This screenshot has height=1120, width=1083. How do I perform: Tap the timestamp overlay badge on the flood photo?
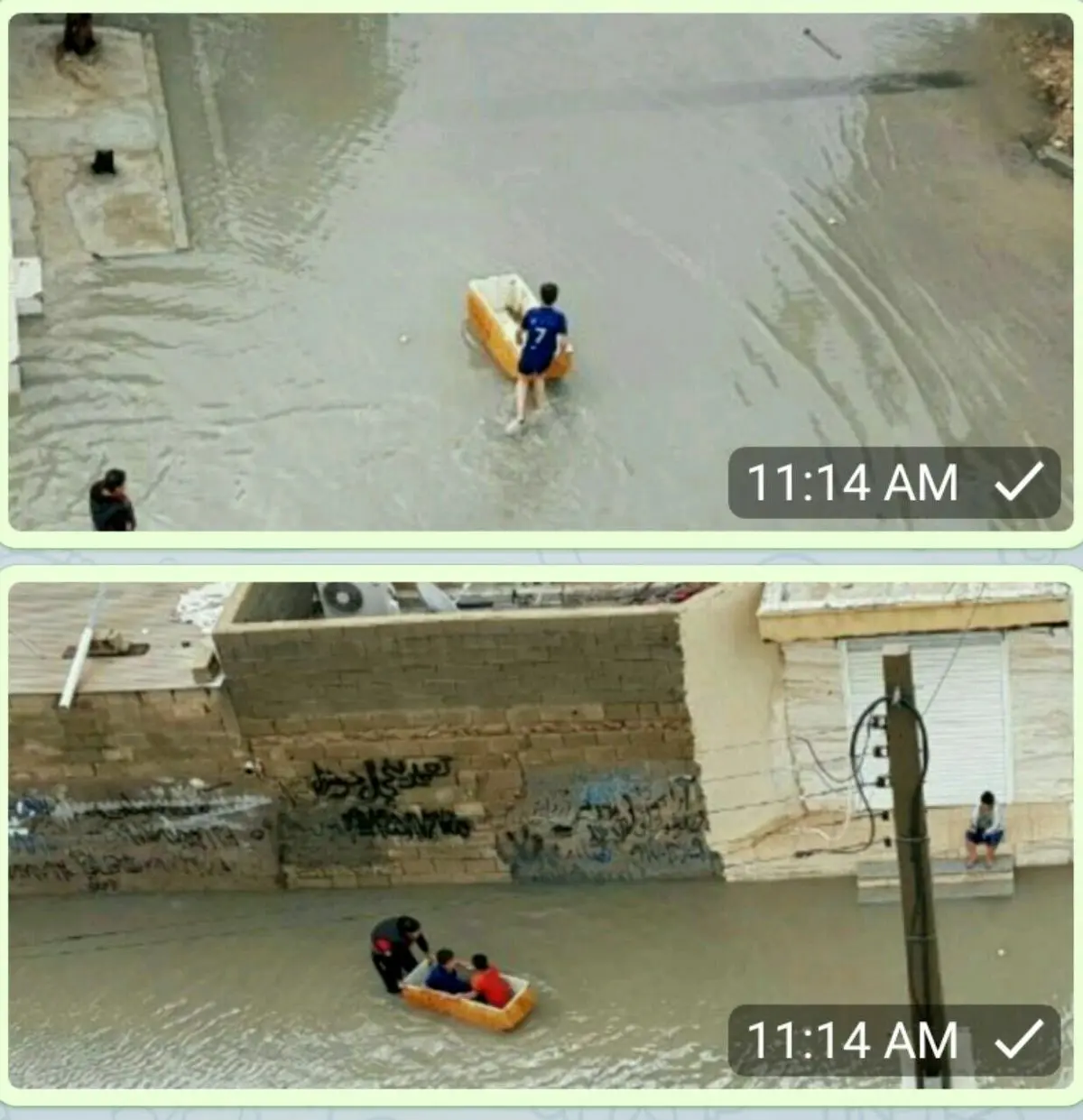tap(893, 484)
